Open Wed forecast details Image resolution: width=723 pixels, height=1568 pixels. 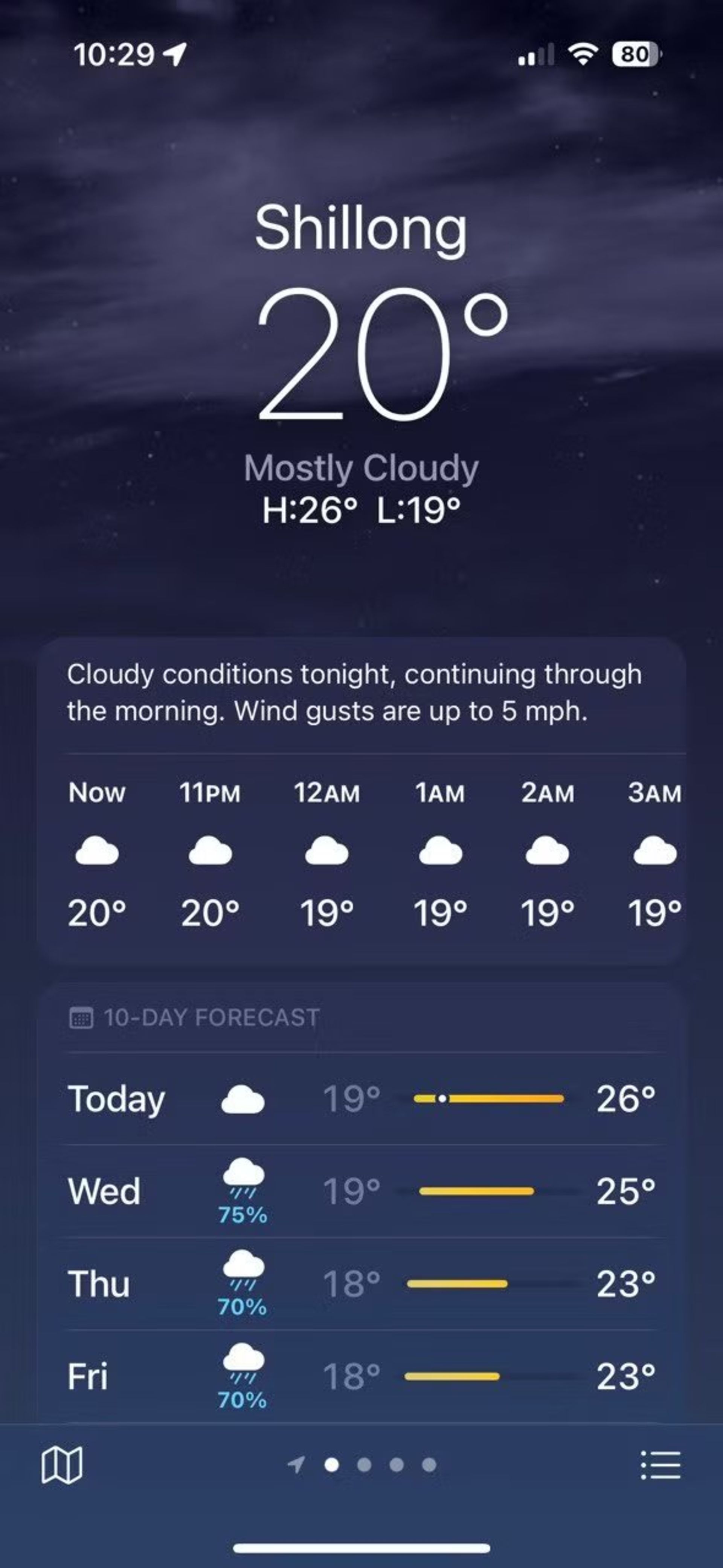pyautogui.click(x=361, y=1191)
